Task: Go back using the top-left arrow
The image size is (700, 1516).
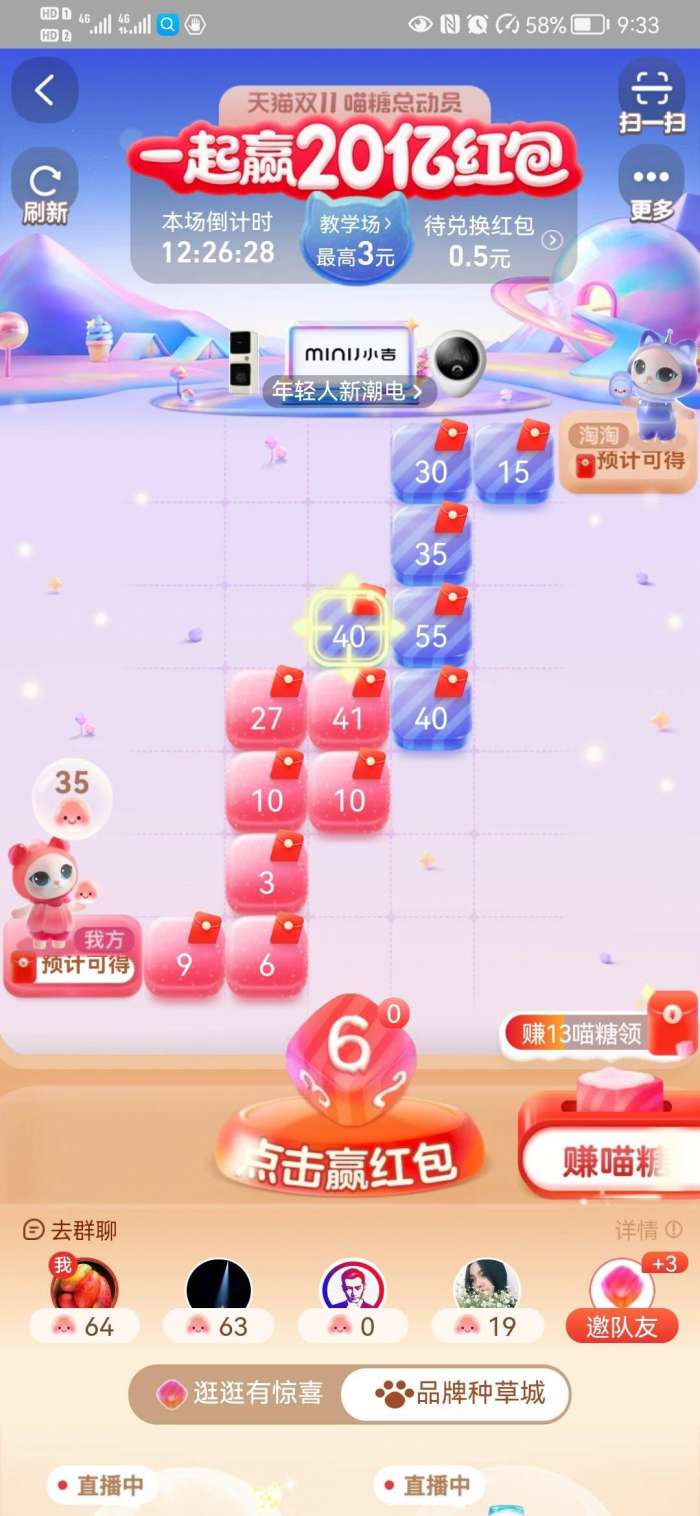Action: tap(44, 91)
